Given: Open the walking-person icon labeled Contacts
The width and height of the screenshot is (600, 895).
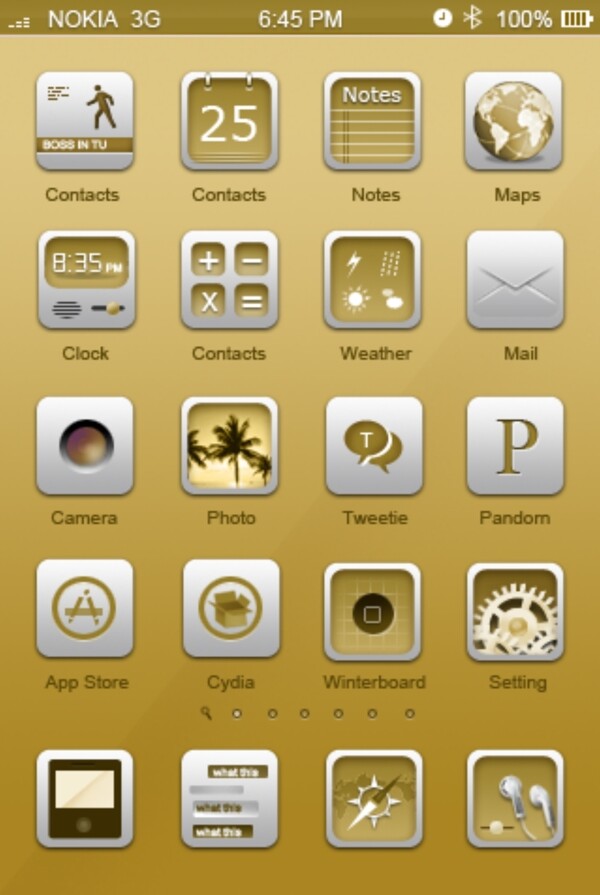Looking at the screenshot, I should coord(85,121).
